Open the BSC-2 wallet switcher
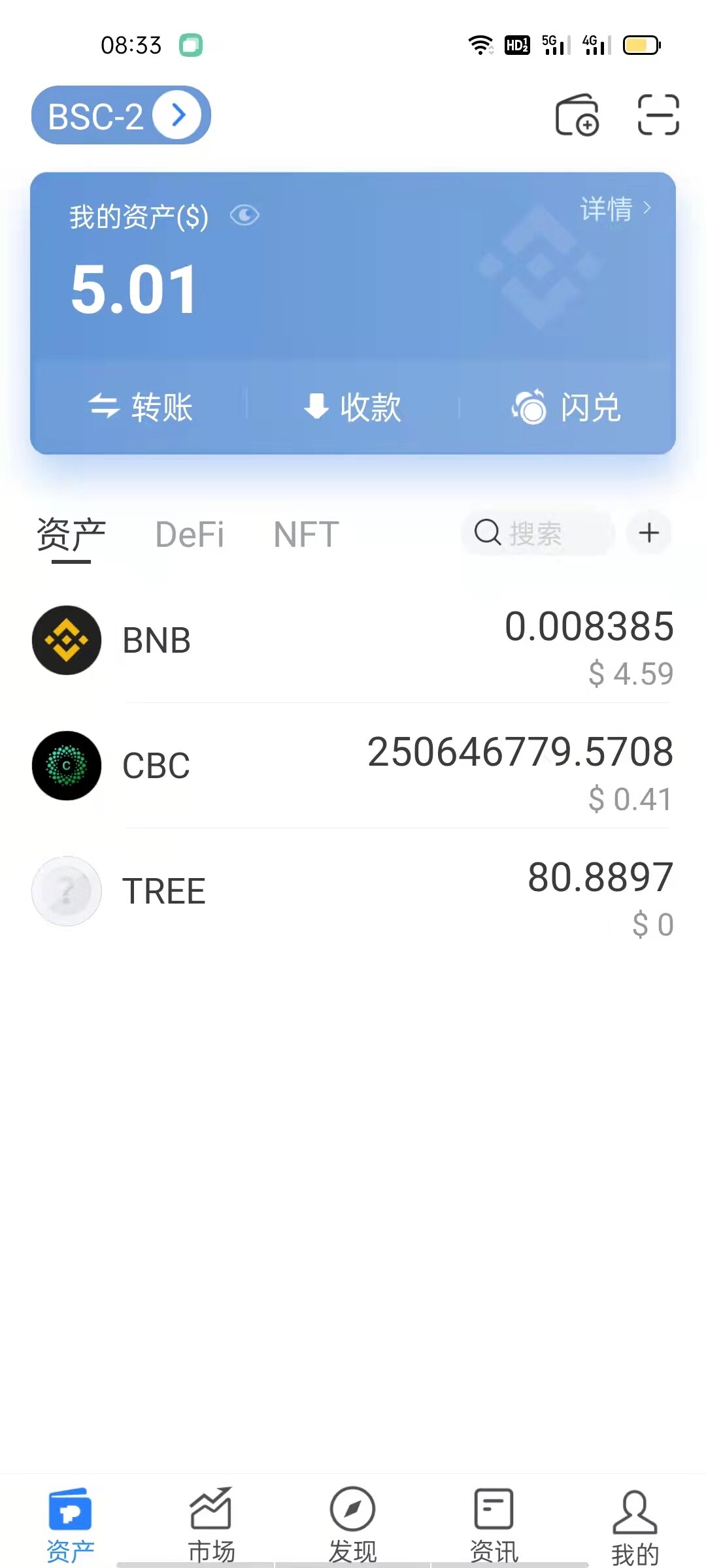Image resolution: width=706 pixels, height=1568 pixels. pos(121,115)
